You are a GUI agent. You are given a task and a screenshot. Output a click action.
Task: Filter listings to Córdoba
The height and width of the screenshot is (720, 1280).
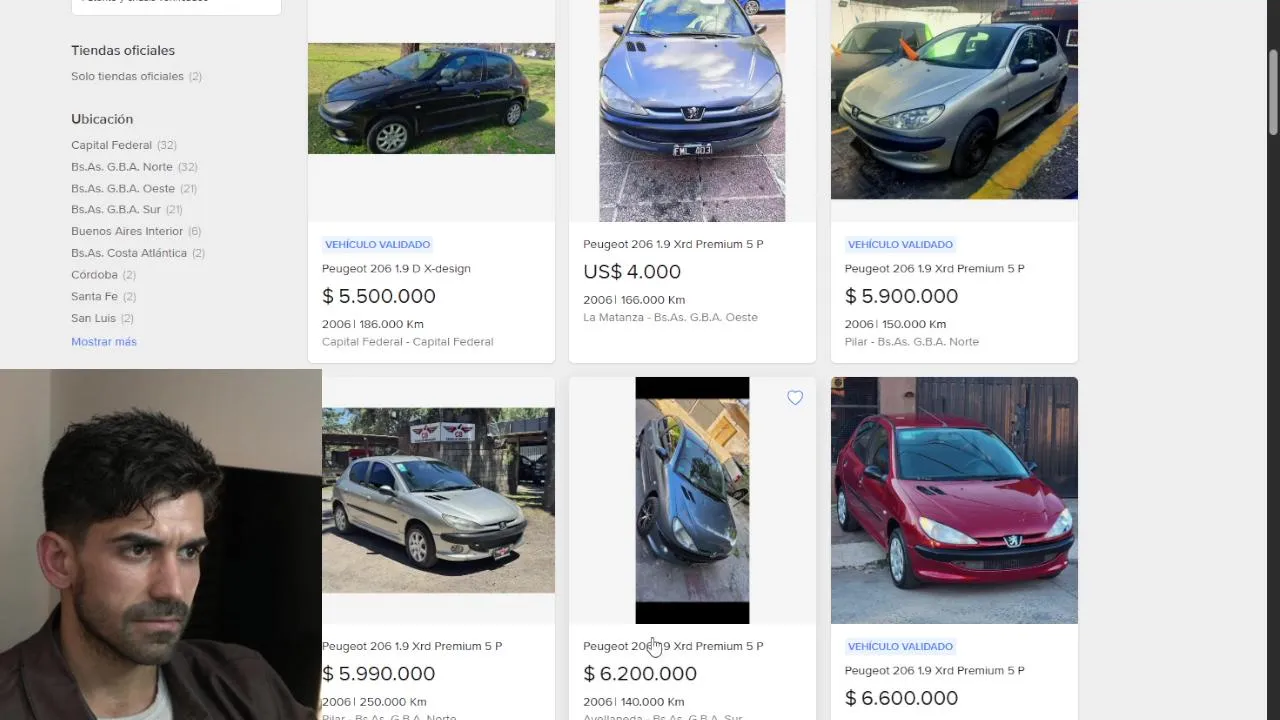click(x=94, y=275)
